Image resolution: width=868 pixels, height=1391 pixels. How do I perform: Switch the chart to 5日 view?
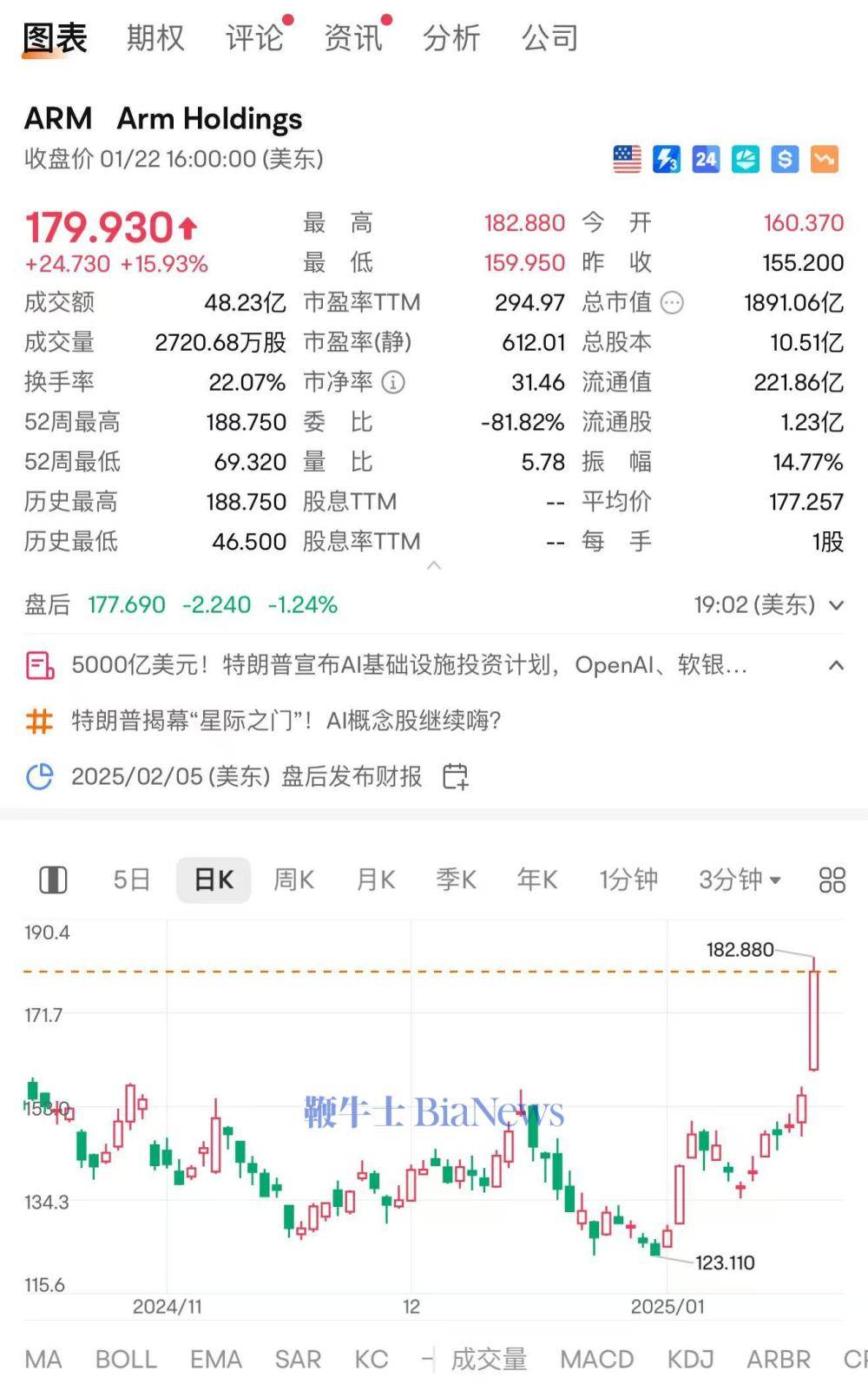(132, 880)
